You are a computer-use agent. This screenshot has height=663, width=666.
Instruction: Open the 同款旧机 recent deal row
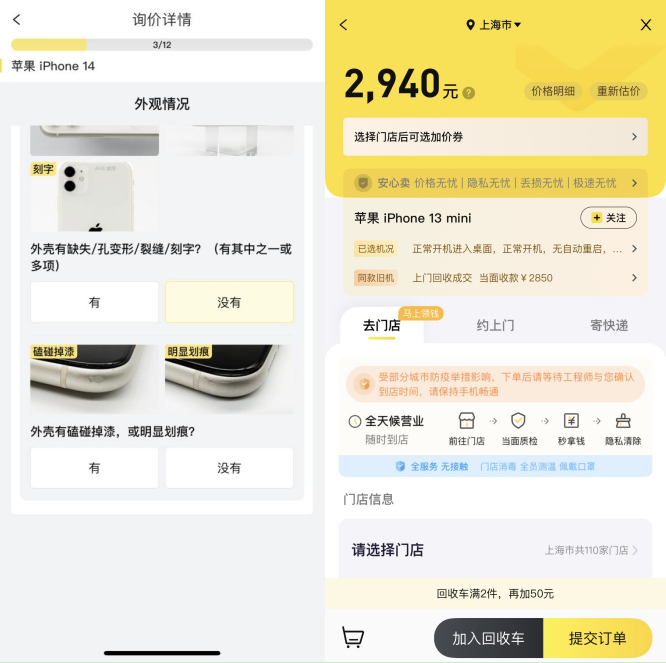[494, 278]
